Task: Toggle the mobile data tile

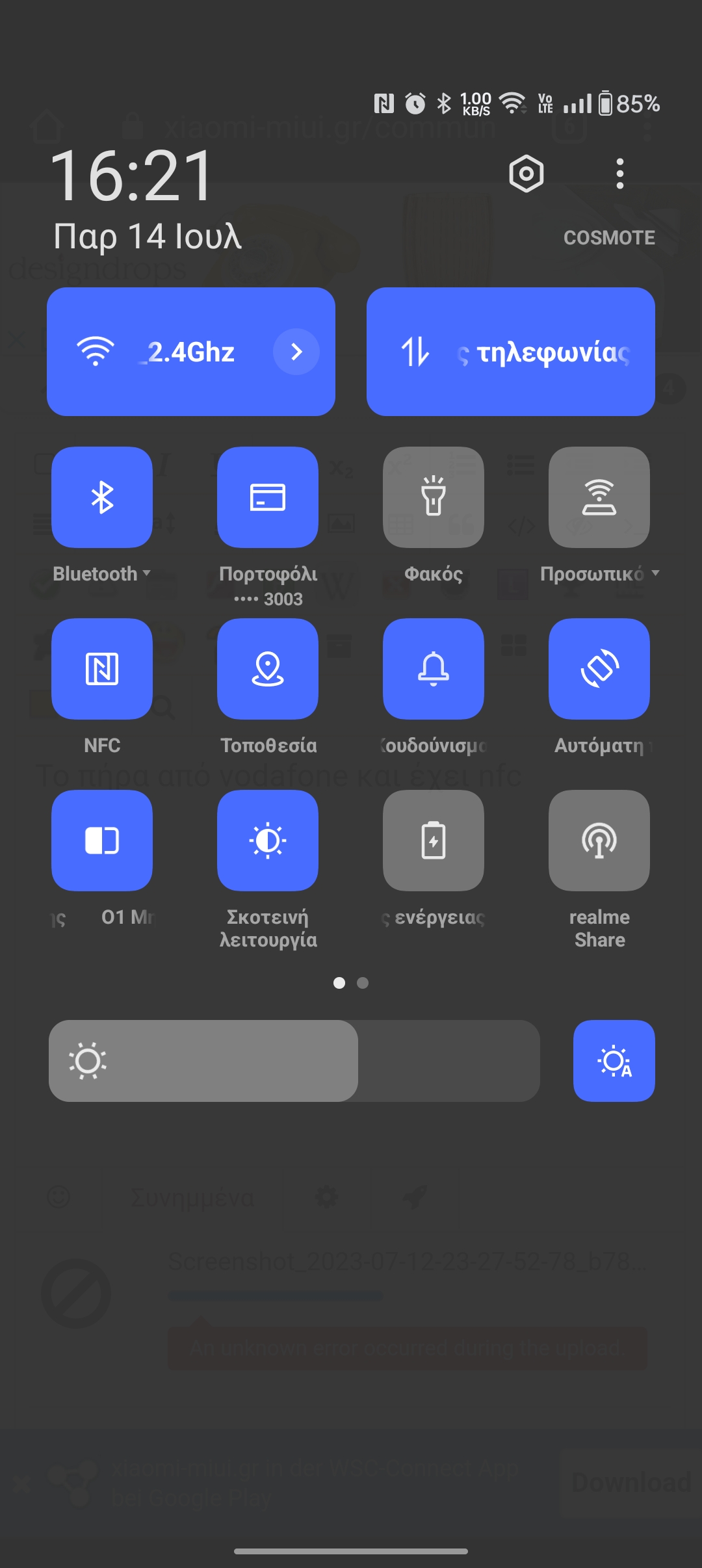Action: [510, 352]
